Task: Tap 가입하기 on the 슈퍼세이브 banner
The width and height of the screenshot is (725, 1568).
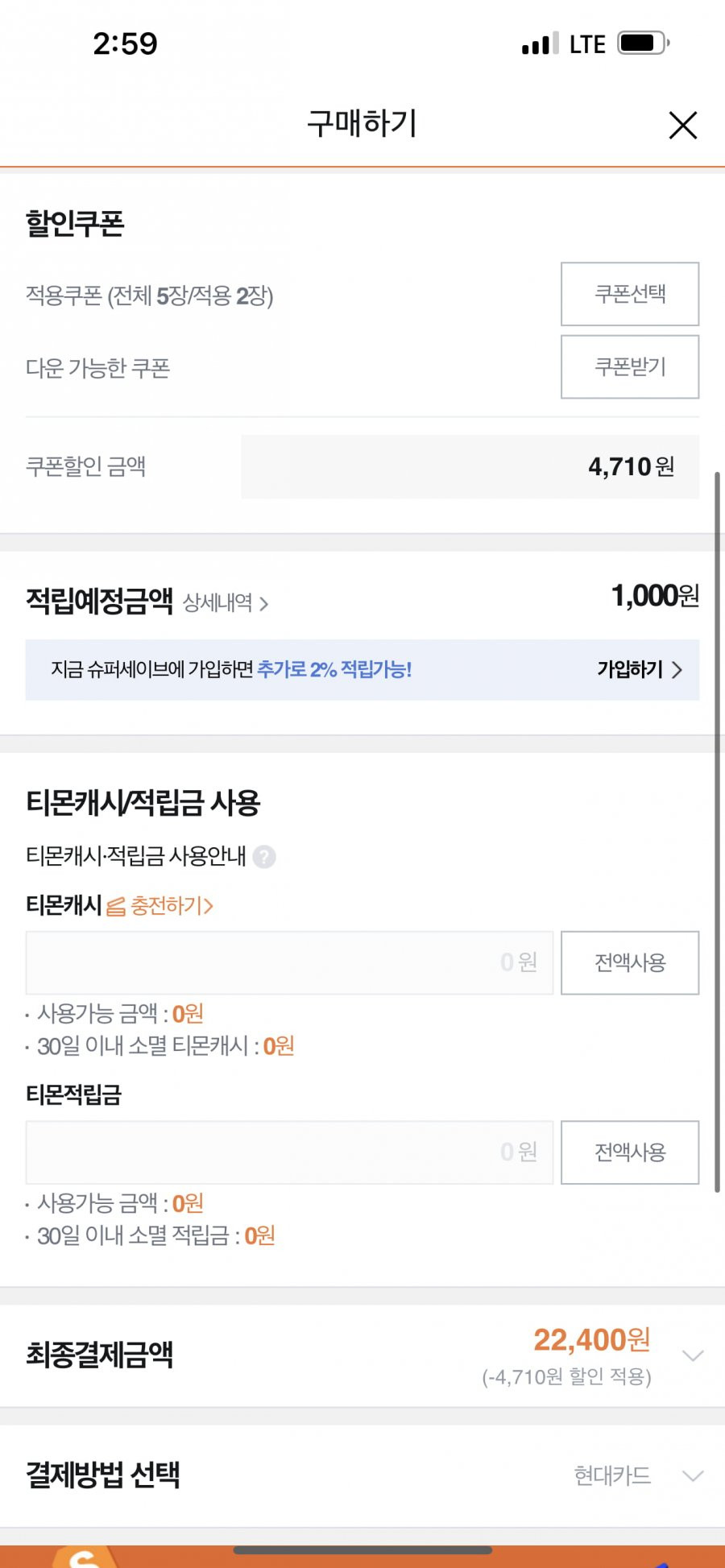Action: (640, 669)
